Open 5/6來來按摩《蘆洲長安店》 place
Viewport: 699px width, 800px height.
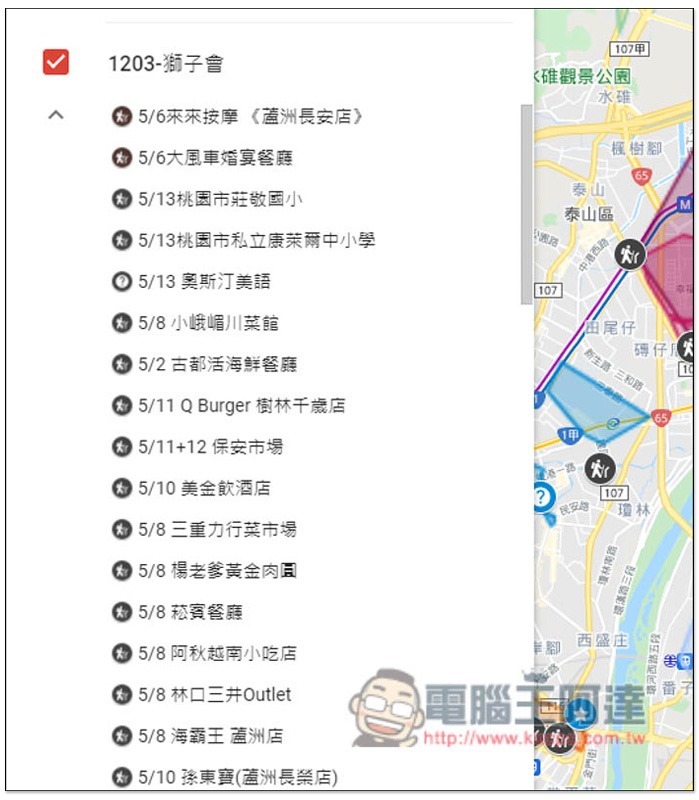[249, 117]
